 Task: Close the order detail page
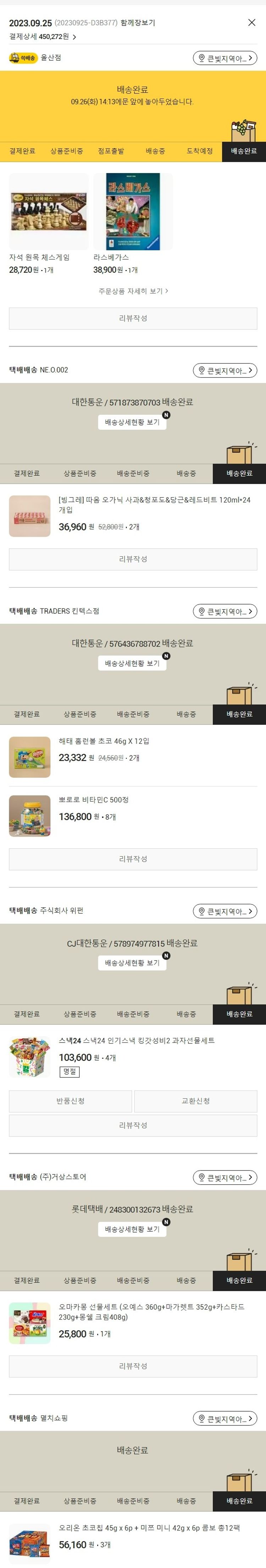(251, 23)
